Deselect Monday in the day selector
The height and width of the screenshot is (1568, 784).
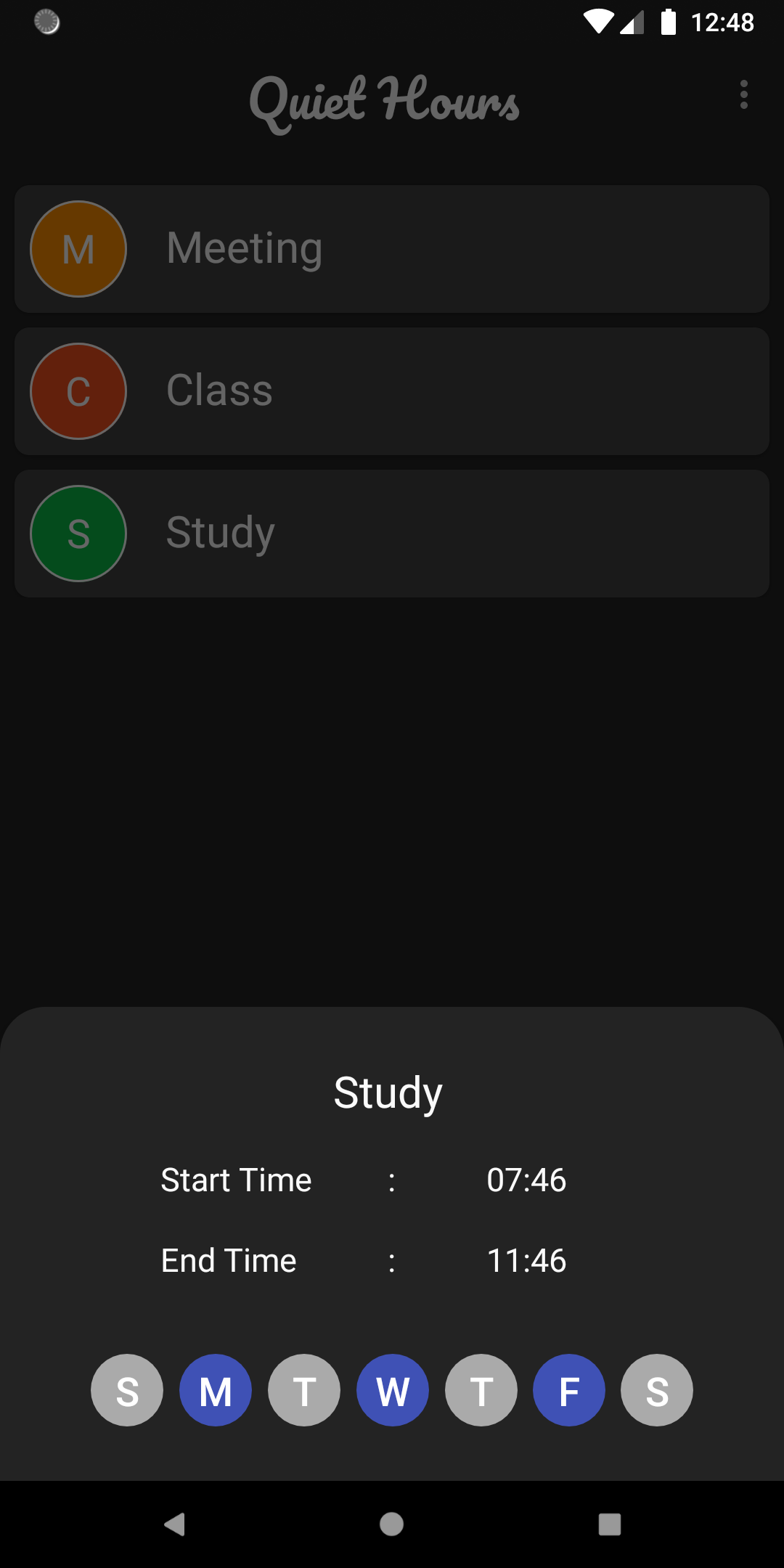[216, 1390]
